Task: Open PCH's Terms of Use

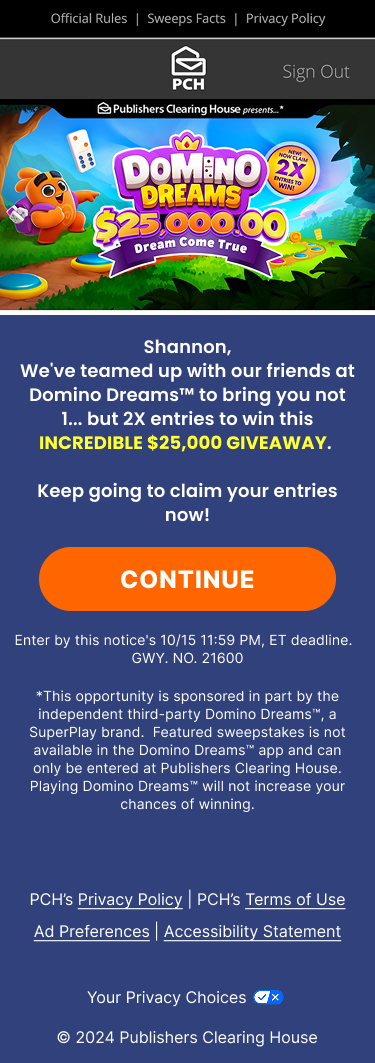Action: [x=295, y=900]
